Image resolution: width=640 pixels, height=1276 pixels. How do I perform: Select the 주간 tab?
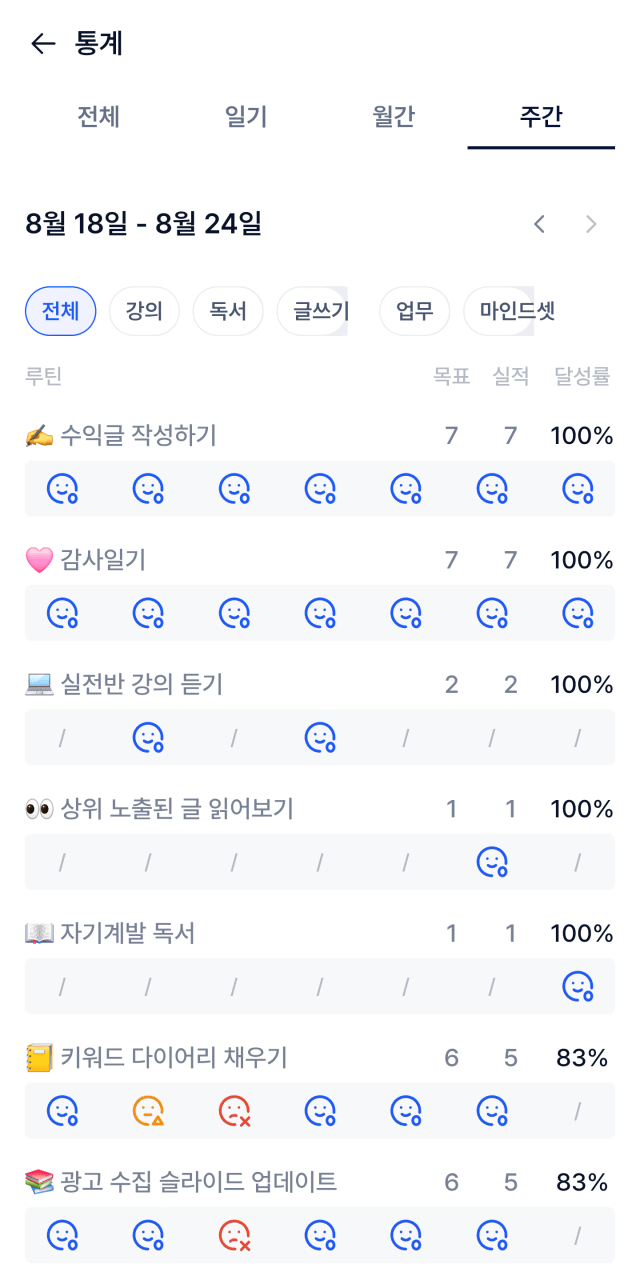541,117
